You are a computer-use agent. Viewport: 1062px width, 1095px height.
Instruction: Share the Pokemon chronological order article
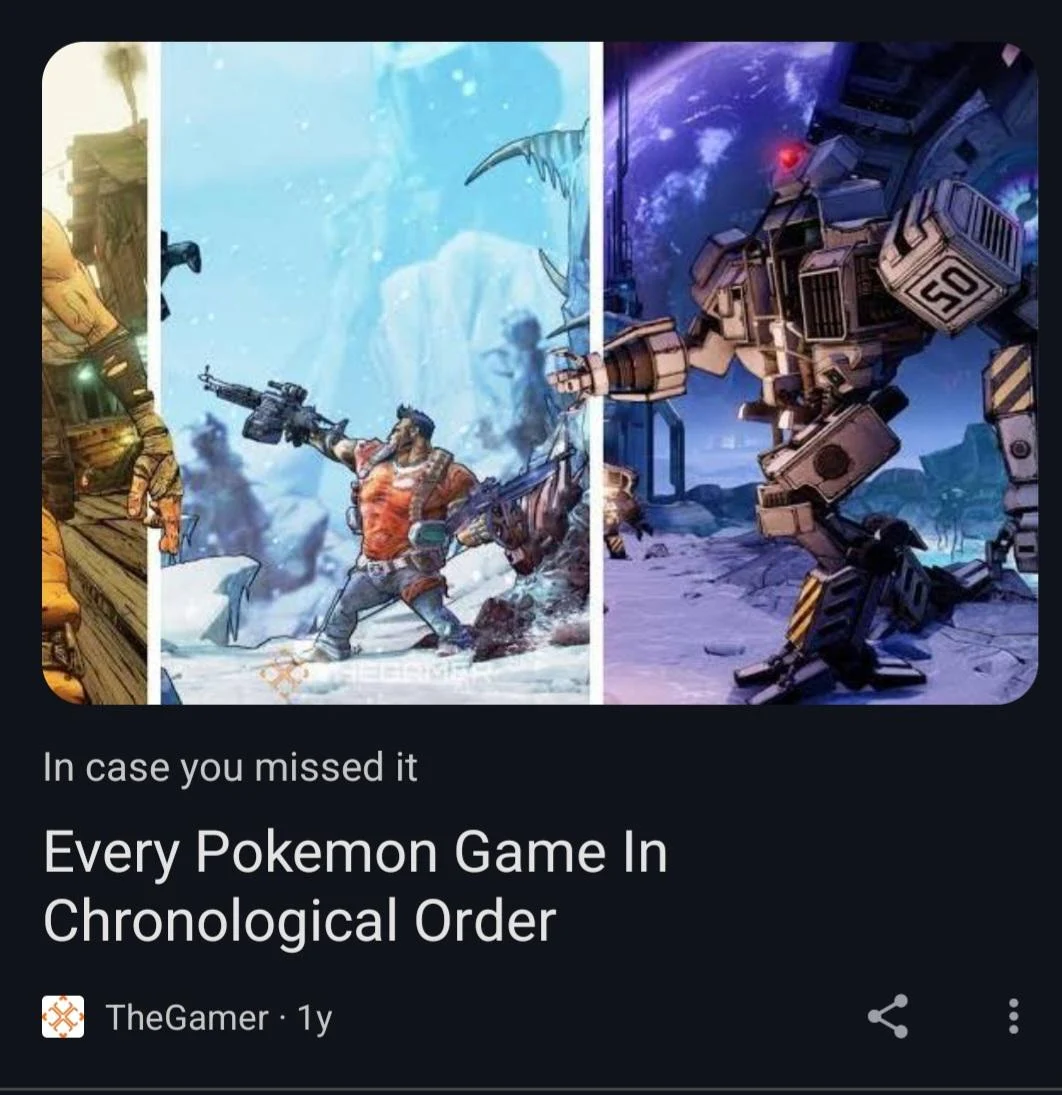point(888,1016)
